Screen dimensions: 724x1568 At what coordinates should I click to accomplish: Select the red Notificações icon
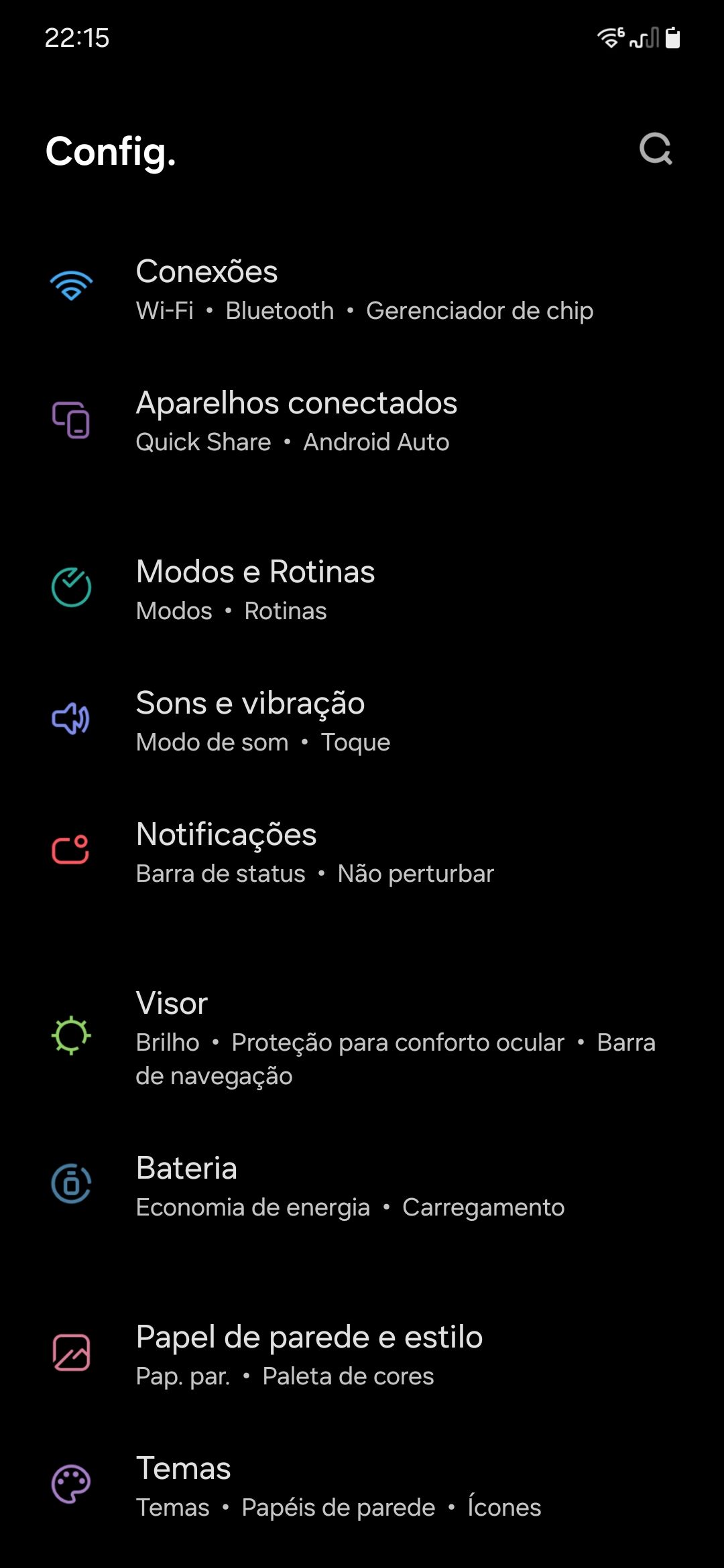(x=71, y=851)
